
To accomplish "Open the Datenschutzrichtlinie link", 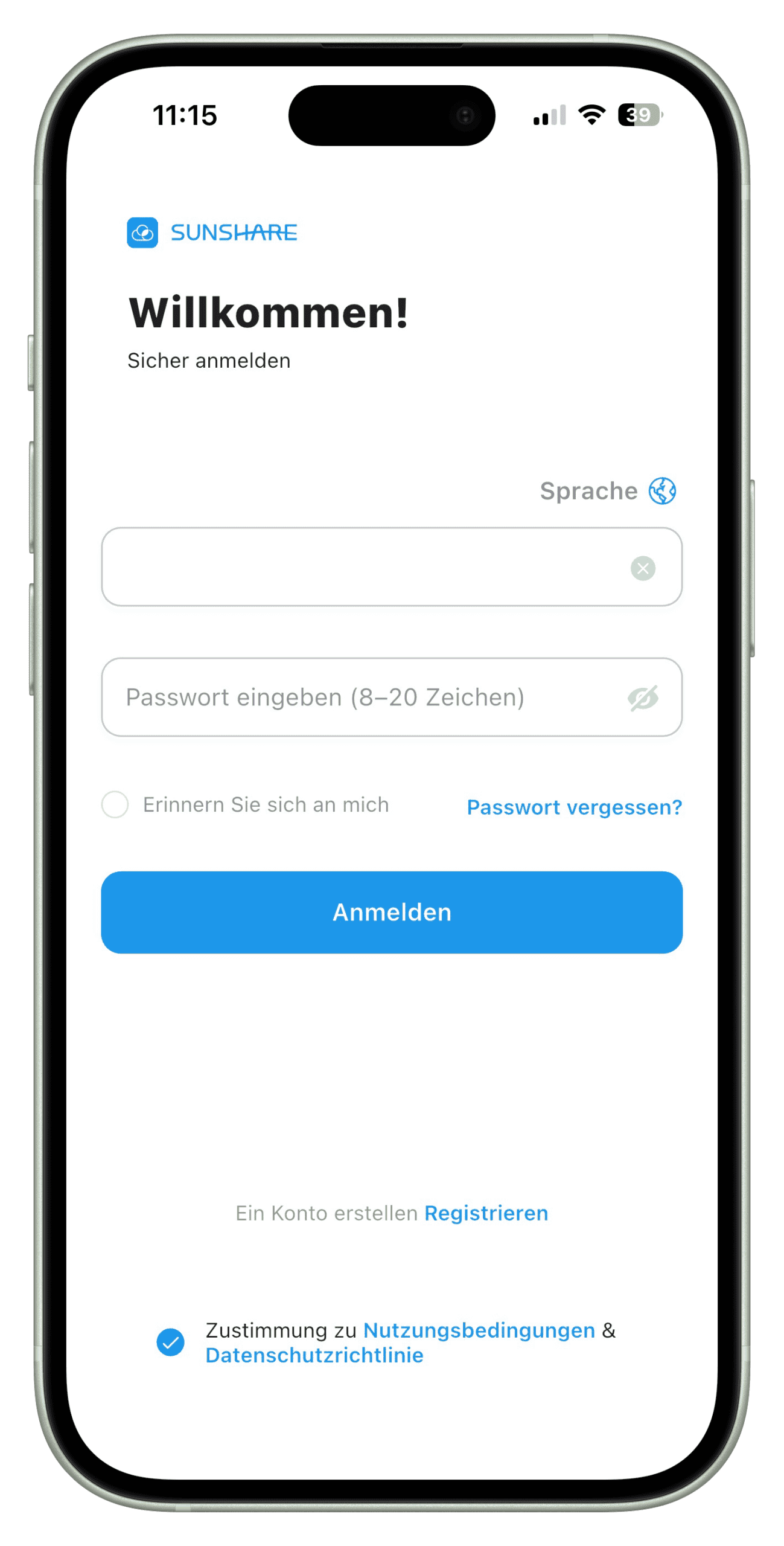I will tap(314, 1355).
